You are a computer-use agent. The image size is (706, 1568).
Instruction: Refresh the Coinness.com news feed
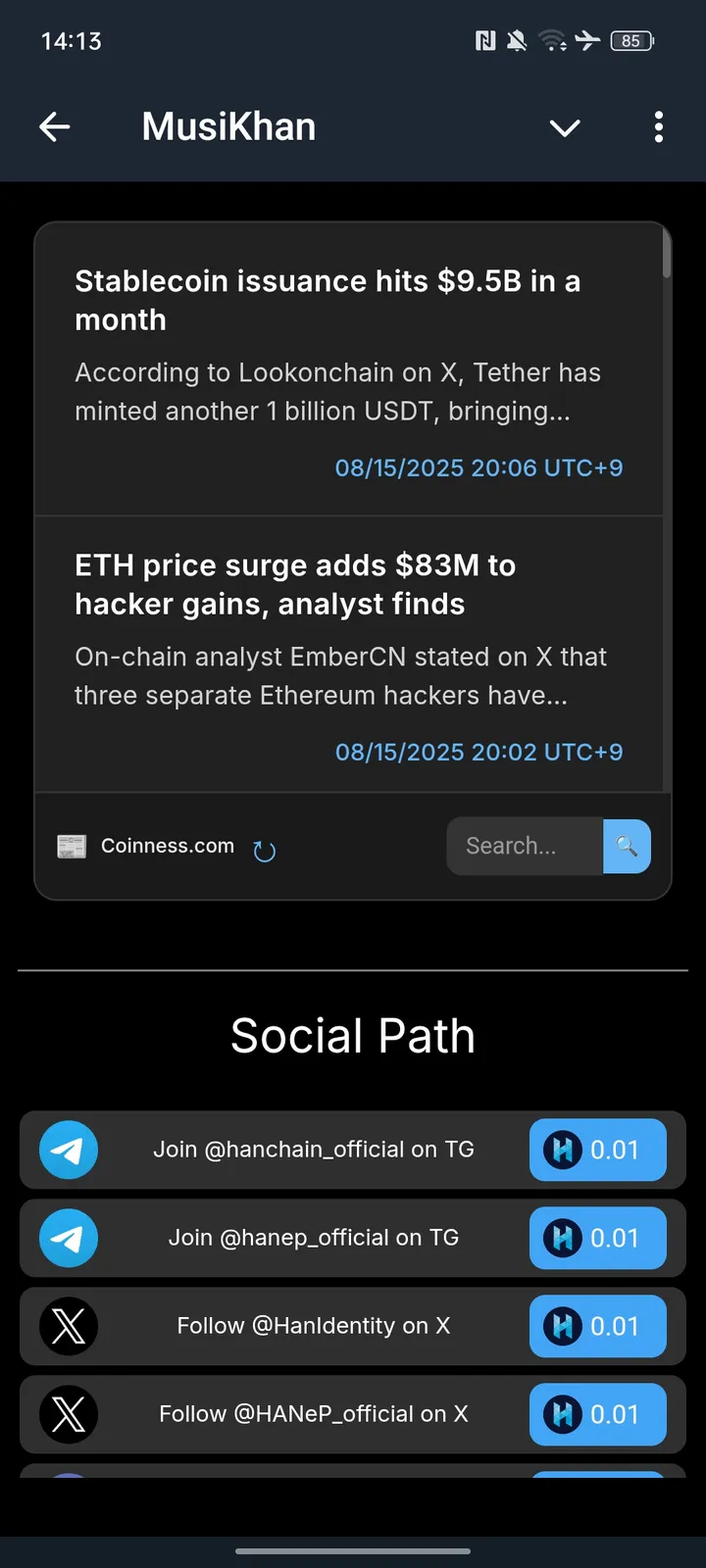(264, 851)
